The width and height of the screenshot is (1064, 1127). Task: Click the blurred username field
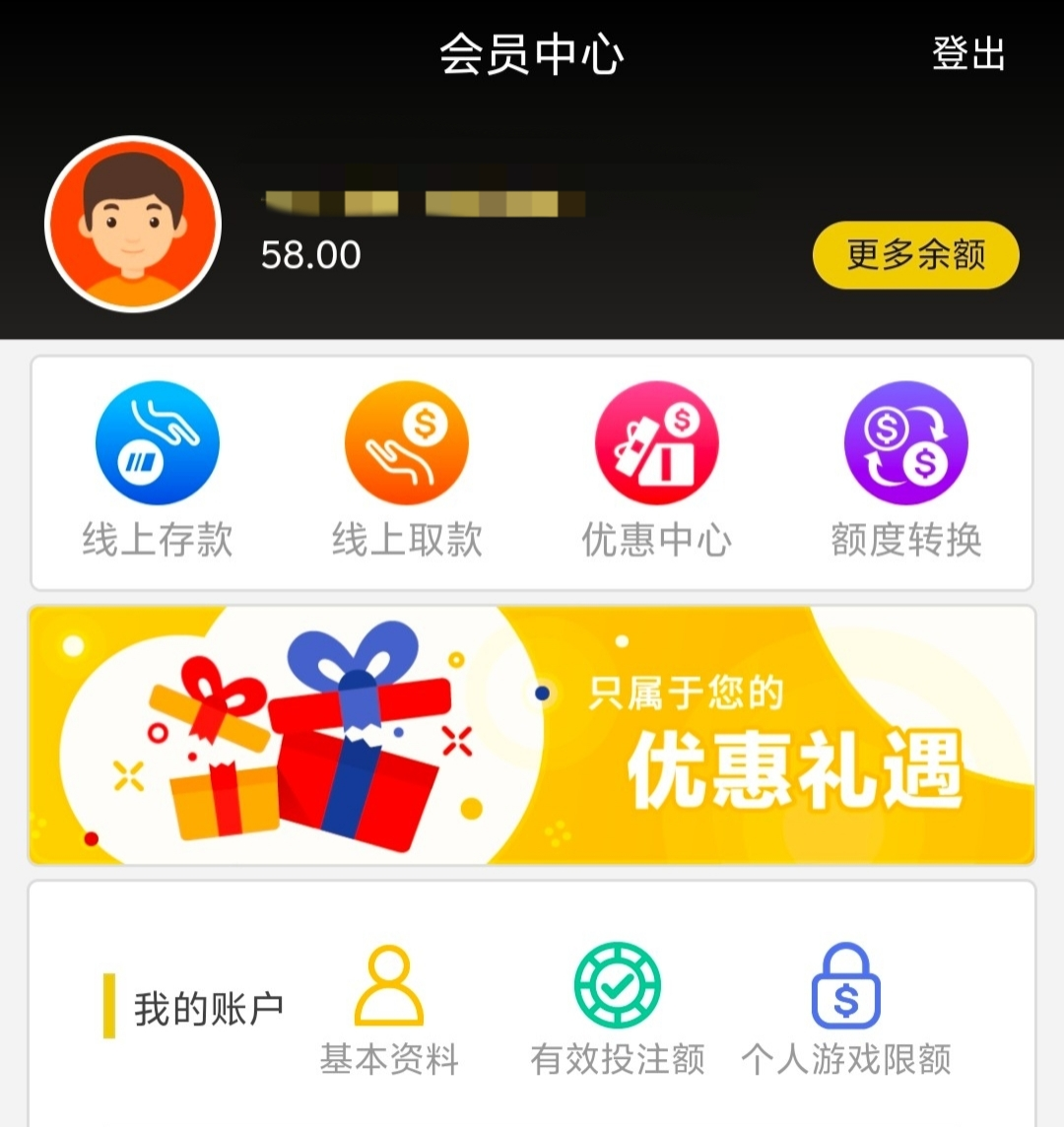click(424, 197)
